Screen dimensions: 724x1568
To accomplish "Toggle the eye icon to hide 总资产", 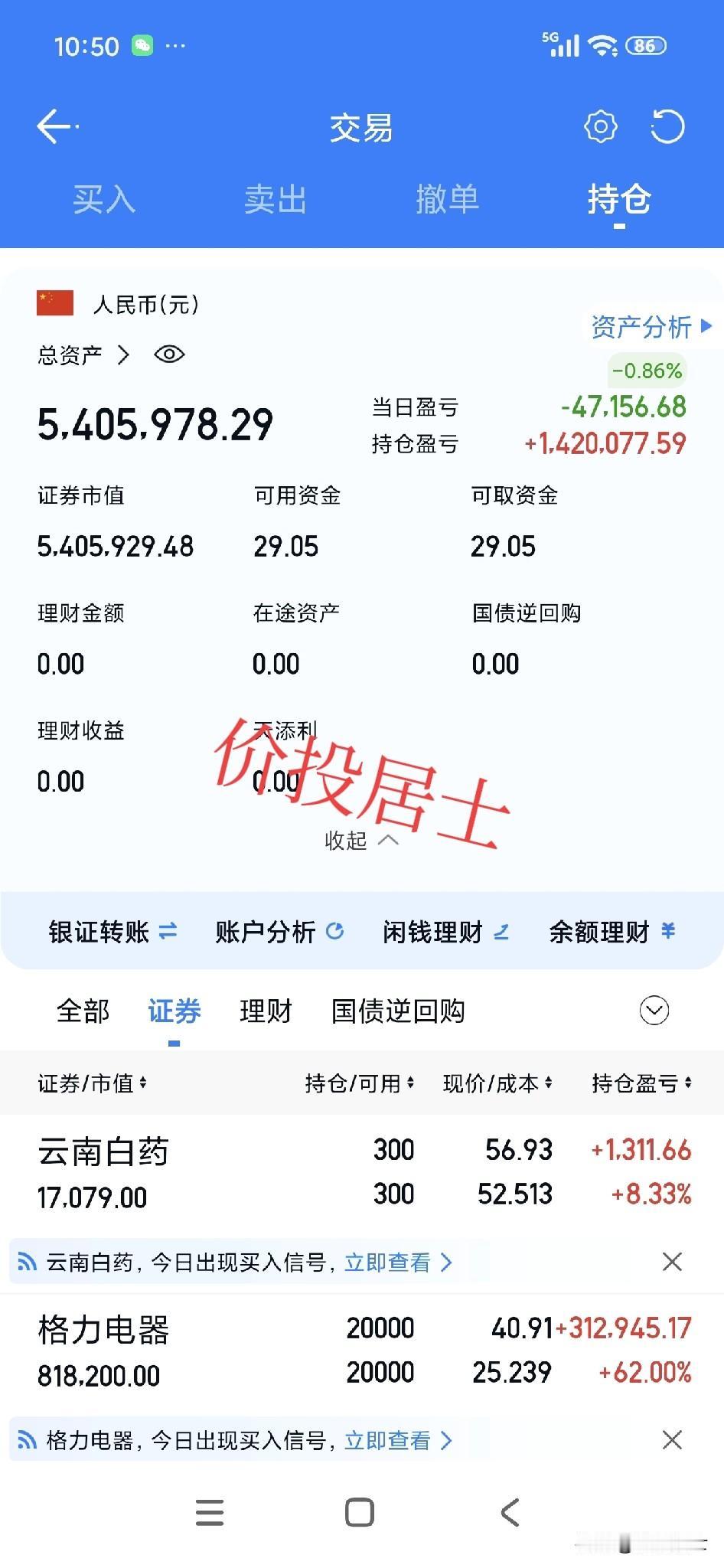I will tap(169, 354).
